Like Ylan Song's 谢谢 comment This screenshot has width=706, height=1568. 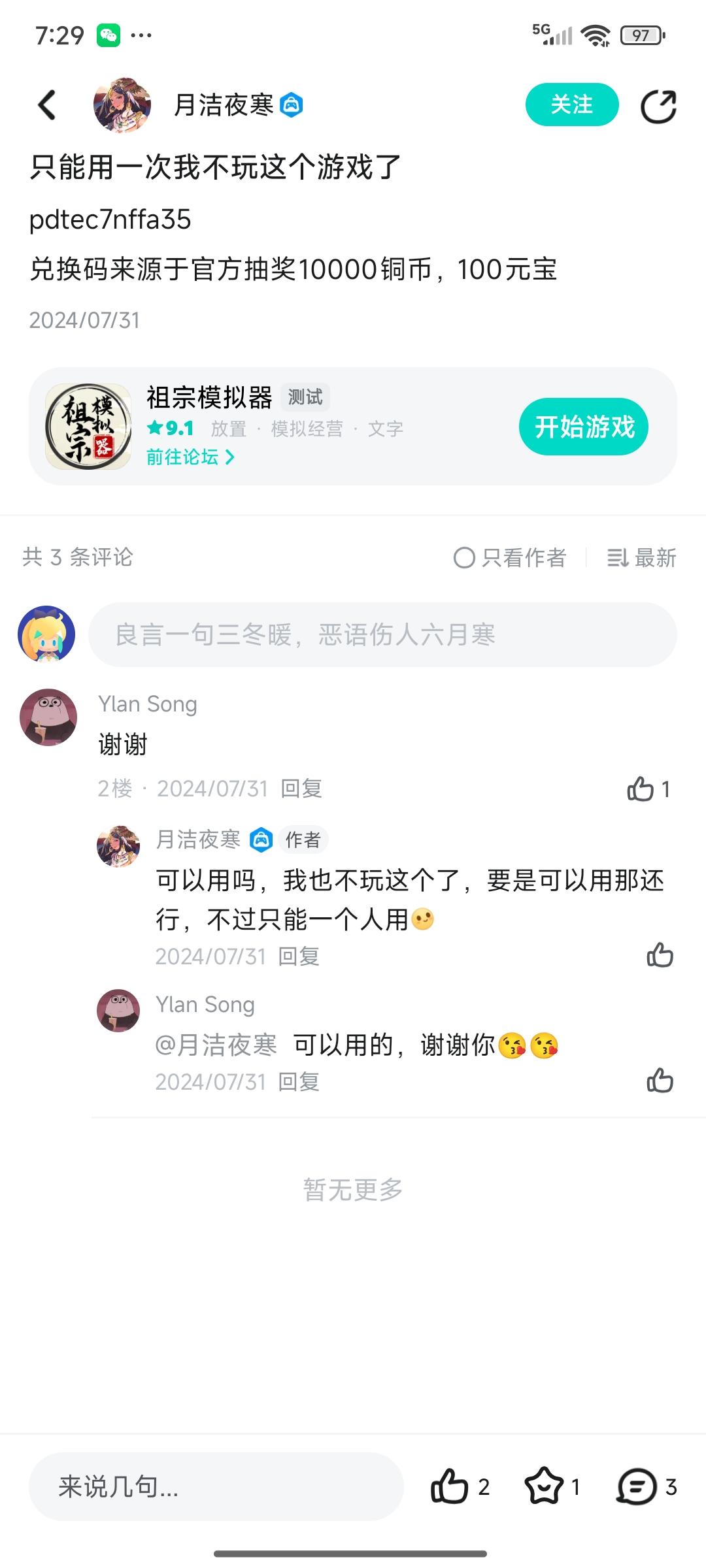(x=641, y=789)
